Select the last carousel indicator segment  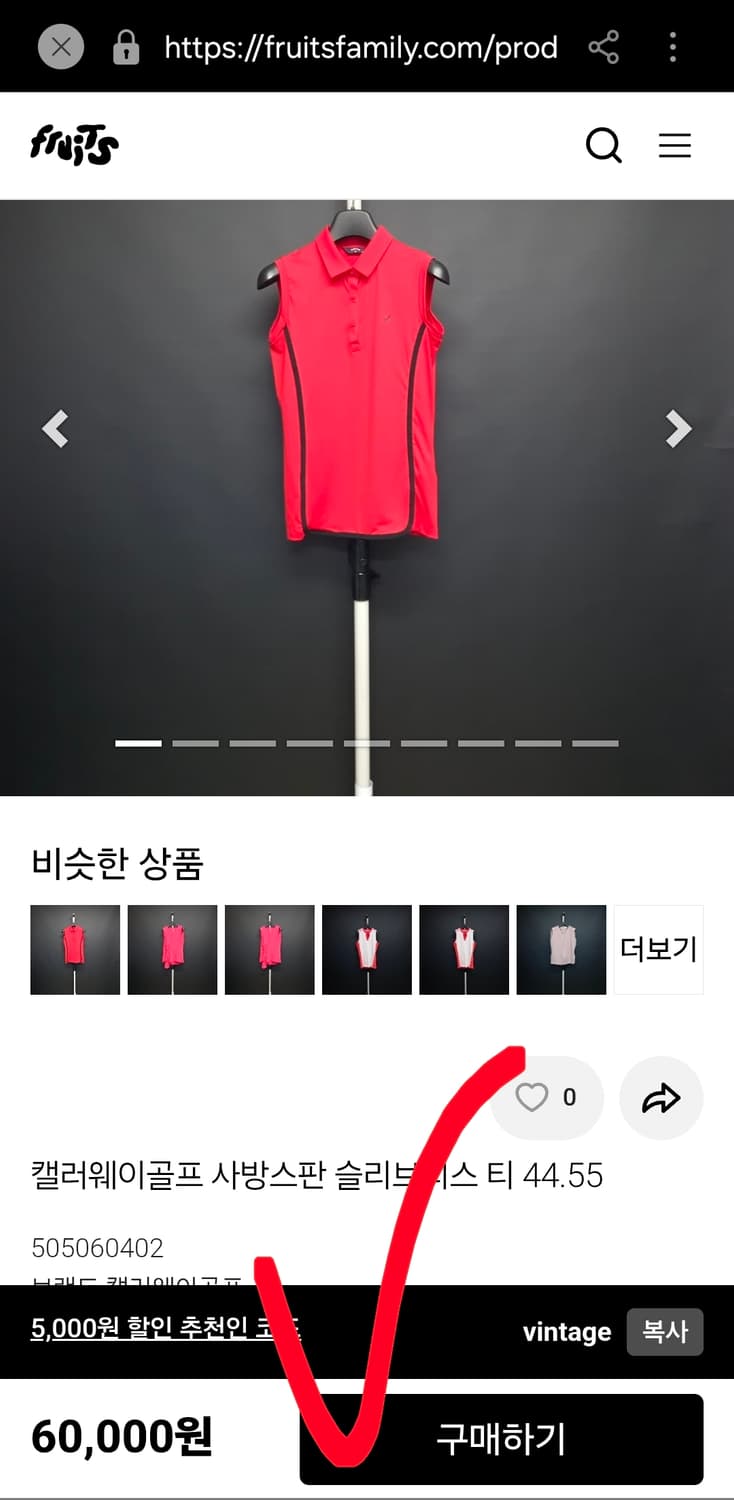pos(594,744)
